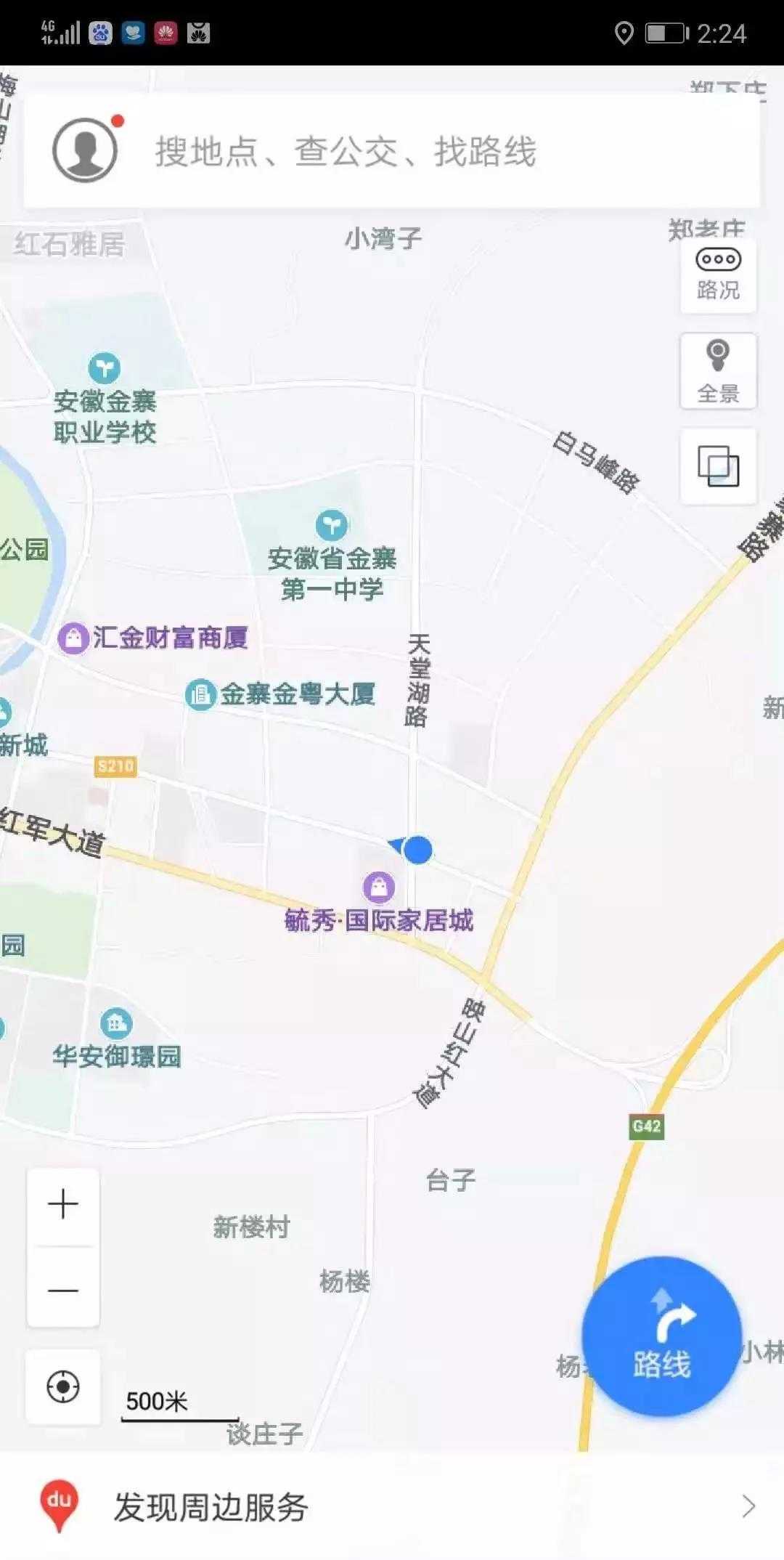Select the 安徽金寨职业学校 school marker

tap(105, 369)
